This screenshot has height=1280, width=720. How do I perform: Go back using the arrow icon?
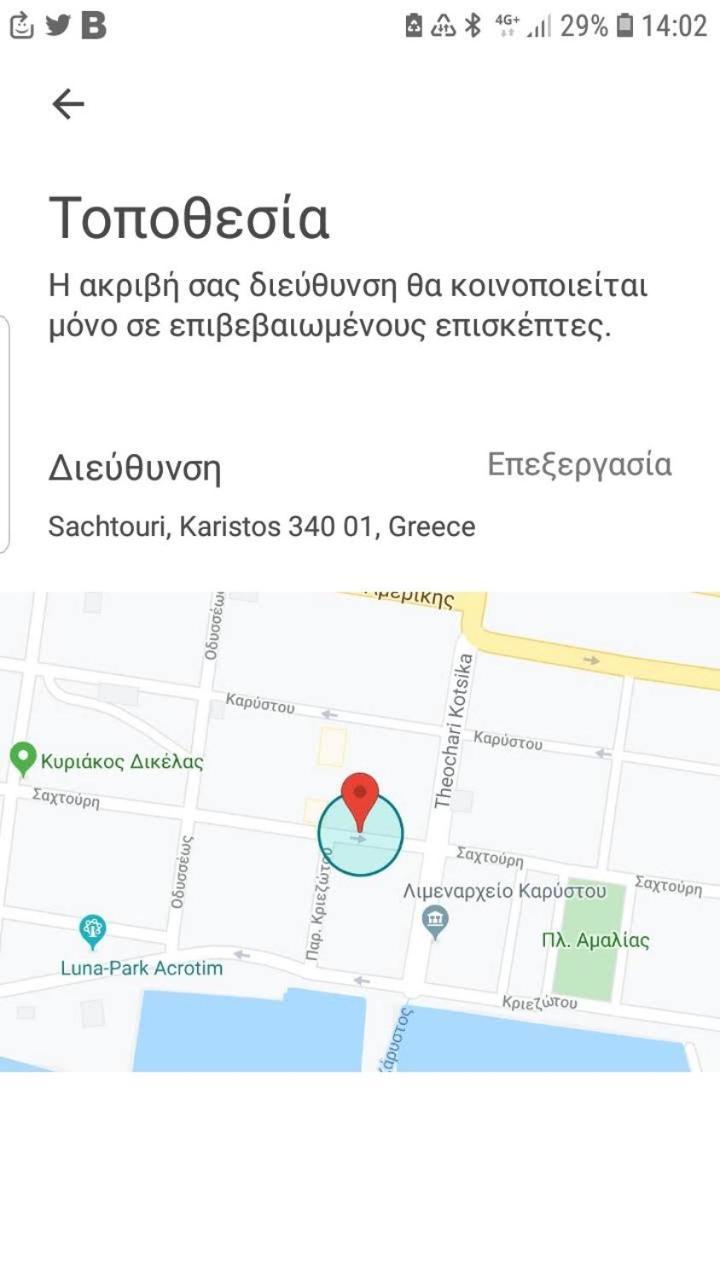point(68,104)
